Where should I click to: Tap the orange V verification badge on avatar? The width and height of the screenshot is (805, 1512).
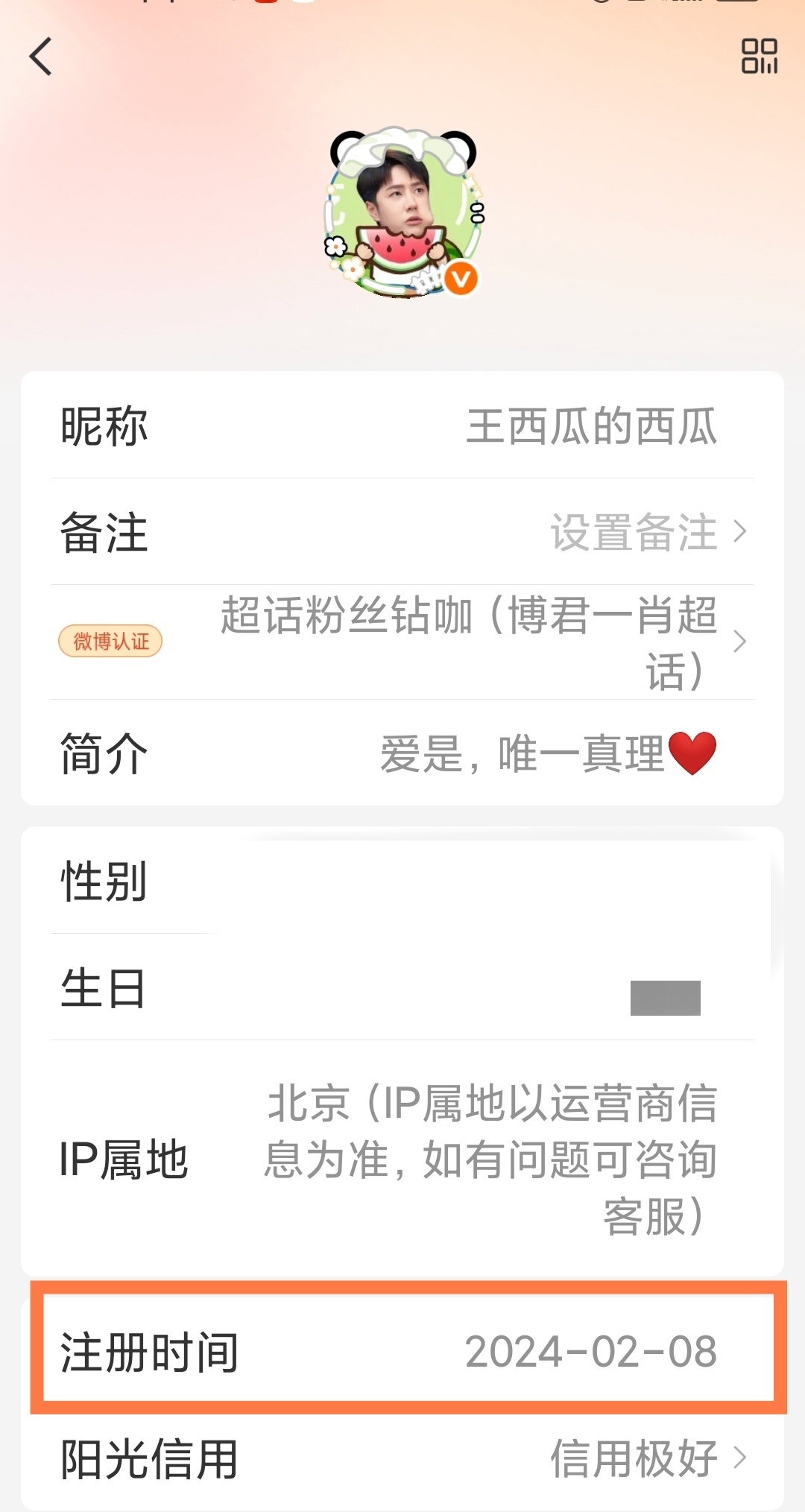[x=460, y=276]
